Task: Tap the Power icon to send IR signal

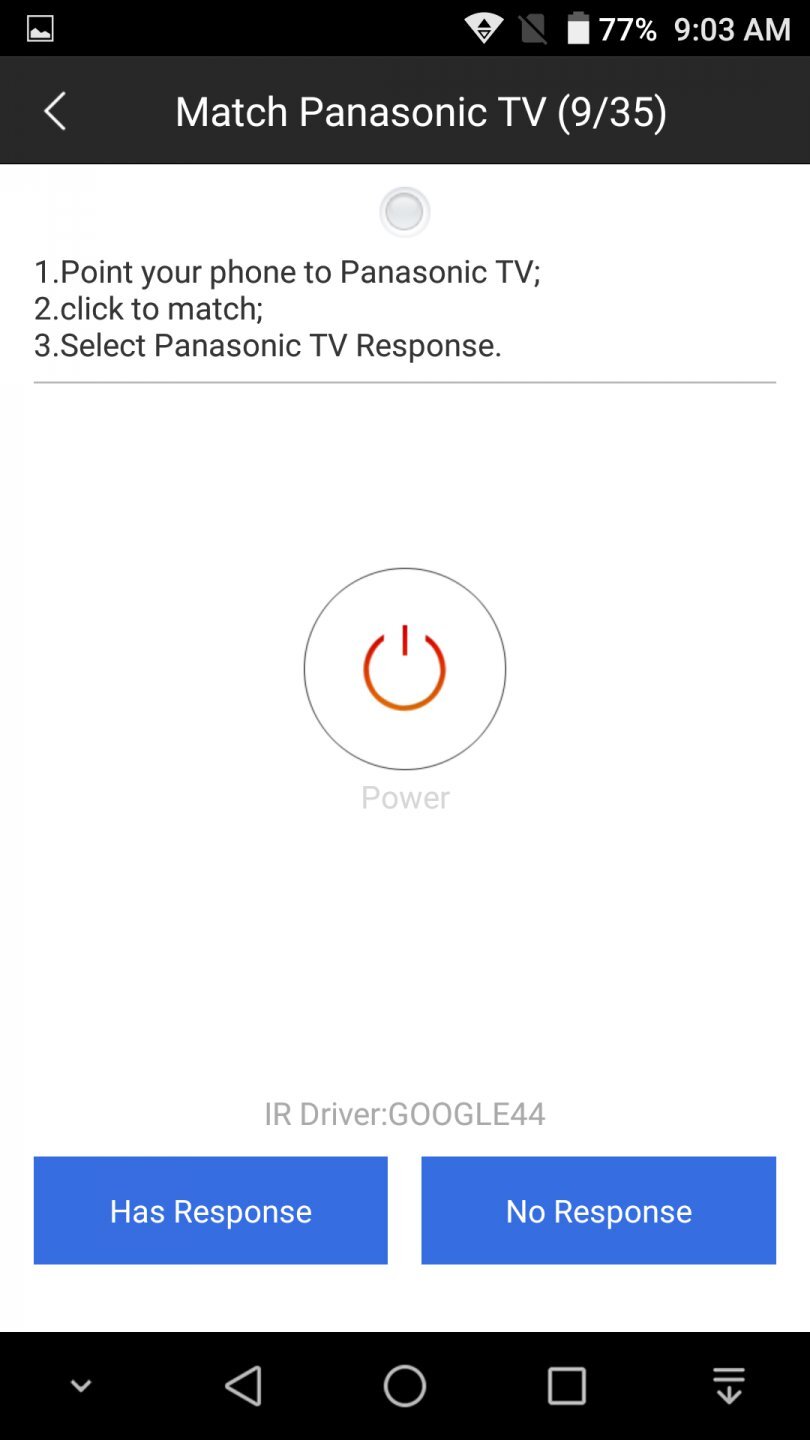Action: click(404, 668)
